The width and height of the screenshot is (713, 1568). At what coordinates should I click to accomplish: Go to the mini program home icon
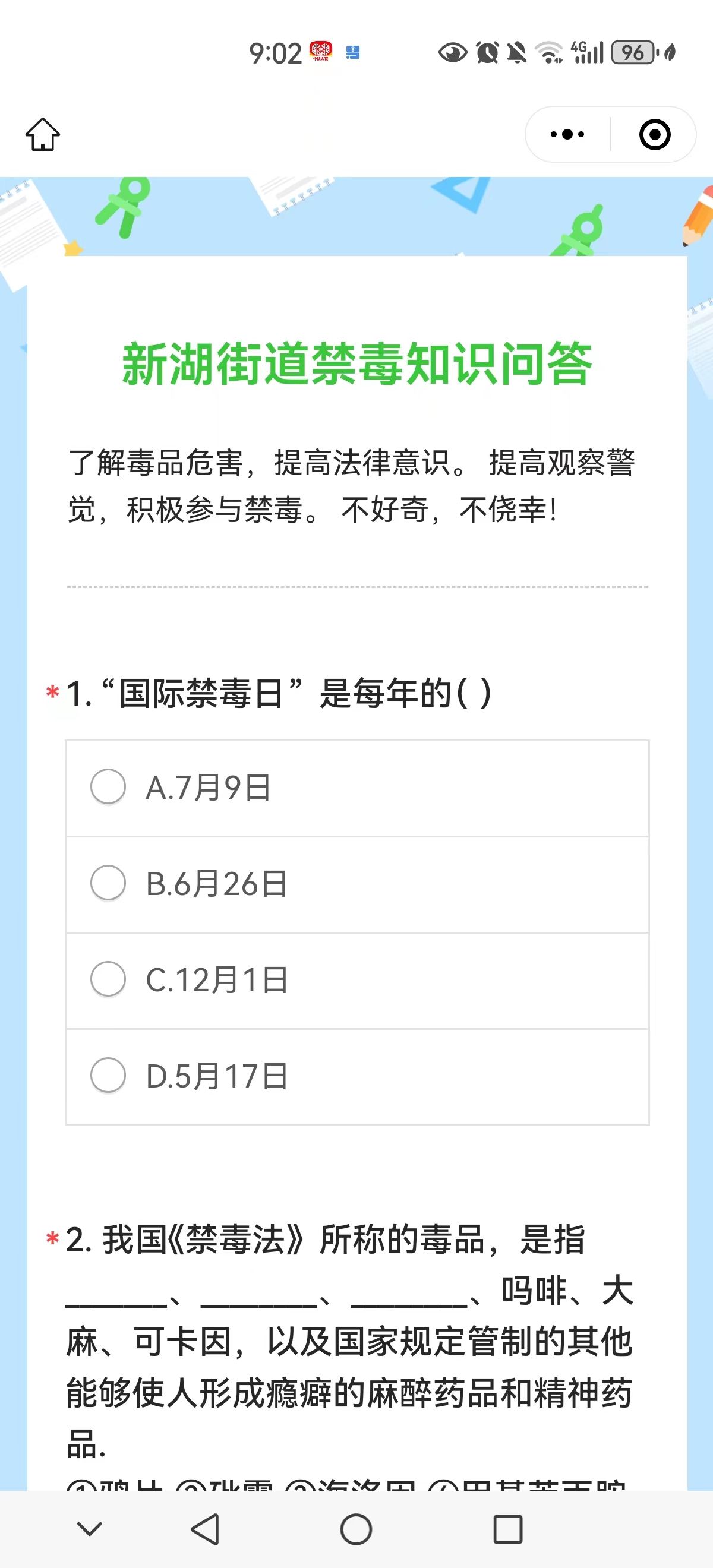(x=43, y=134)
